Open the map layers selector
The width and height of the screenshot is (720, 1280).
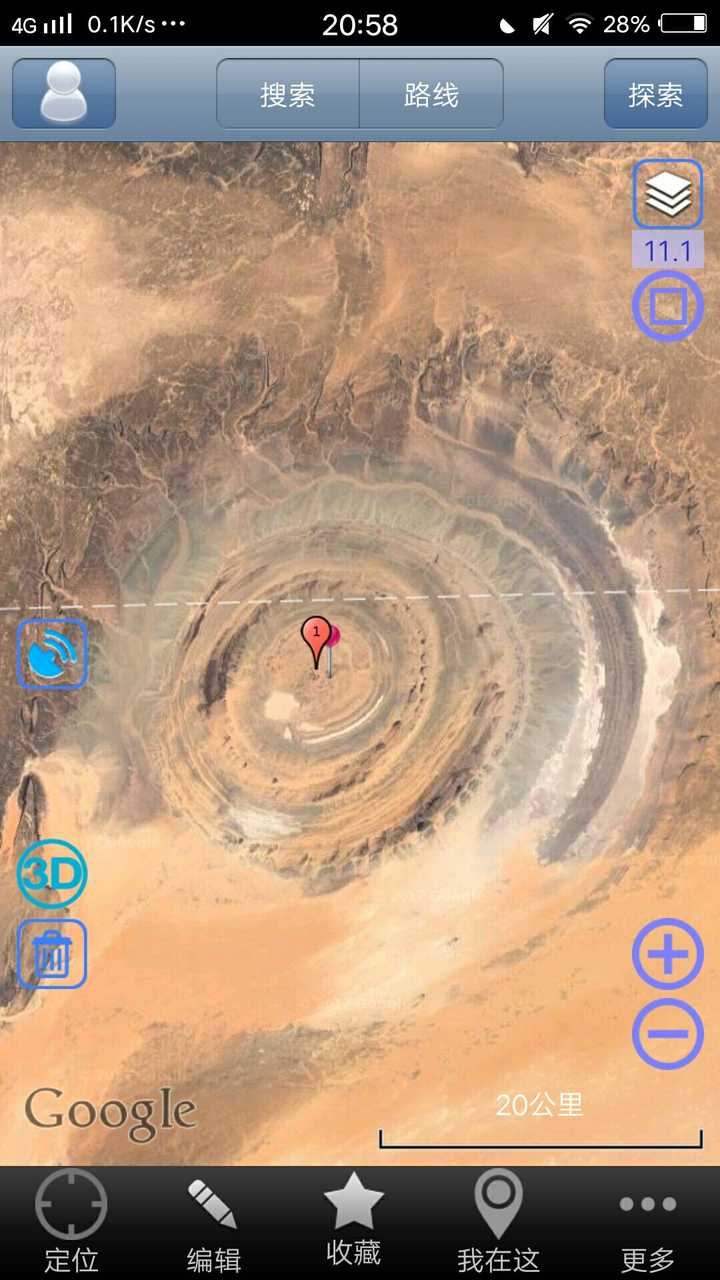coord(668,194)
